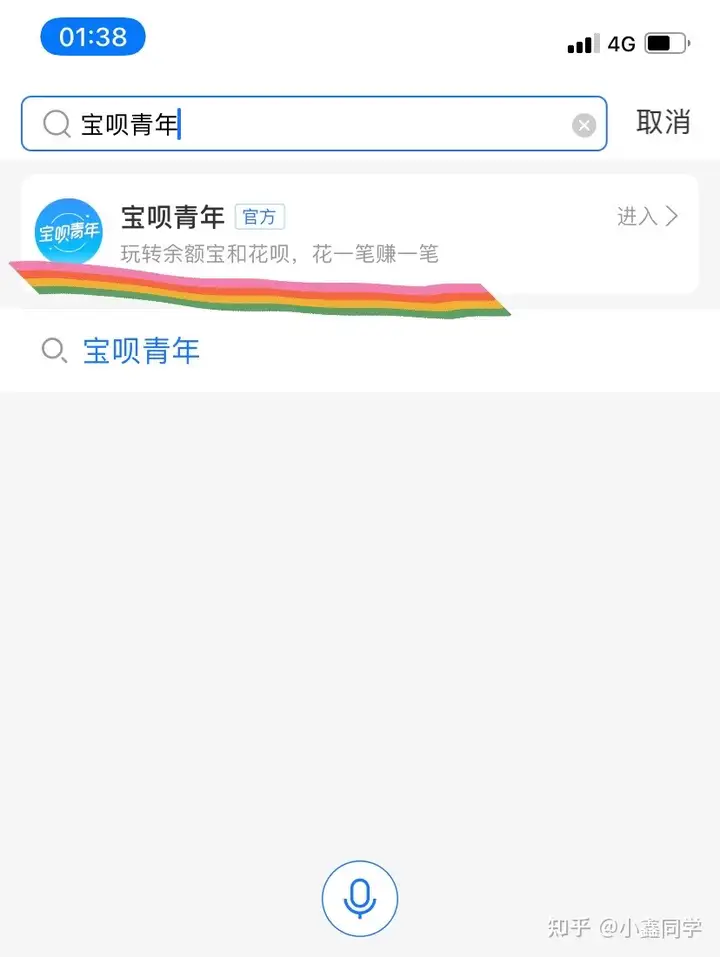Tap 取消 to cancel the search
The image size is (720, 957).
663,122
